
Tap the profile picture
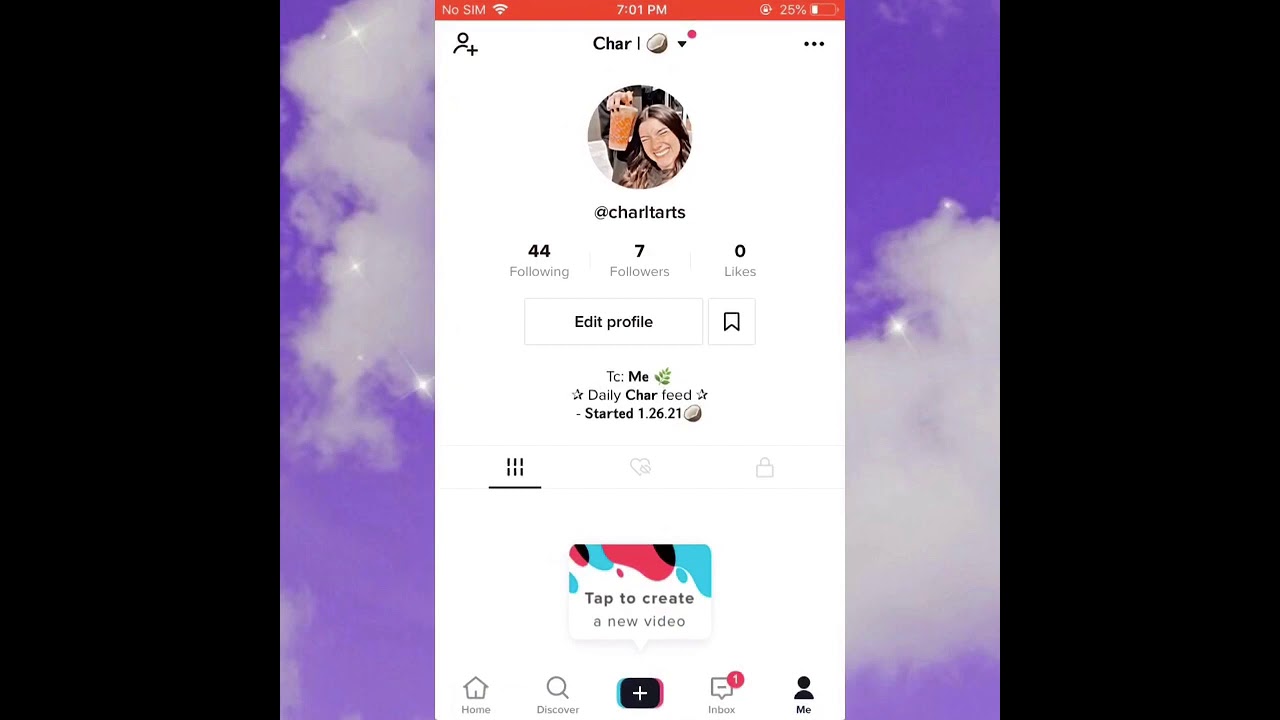(639, 137)
